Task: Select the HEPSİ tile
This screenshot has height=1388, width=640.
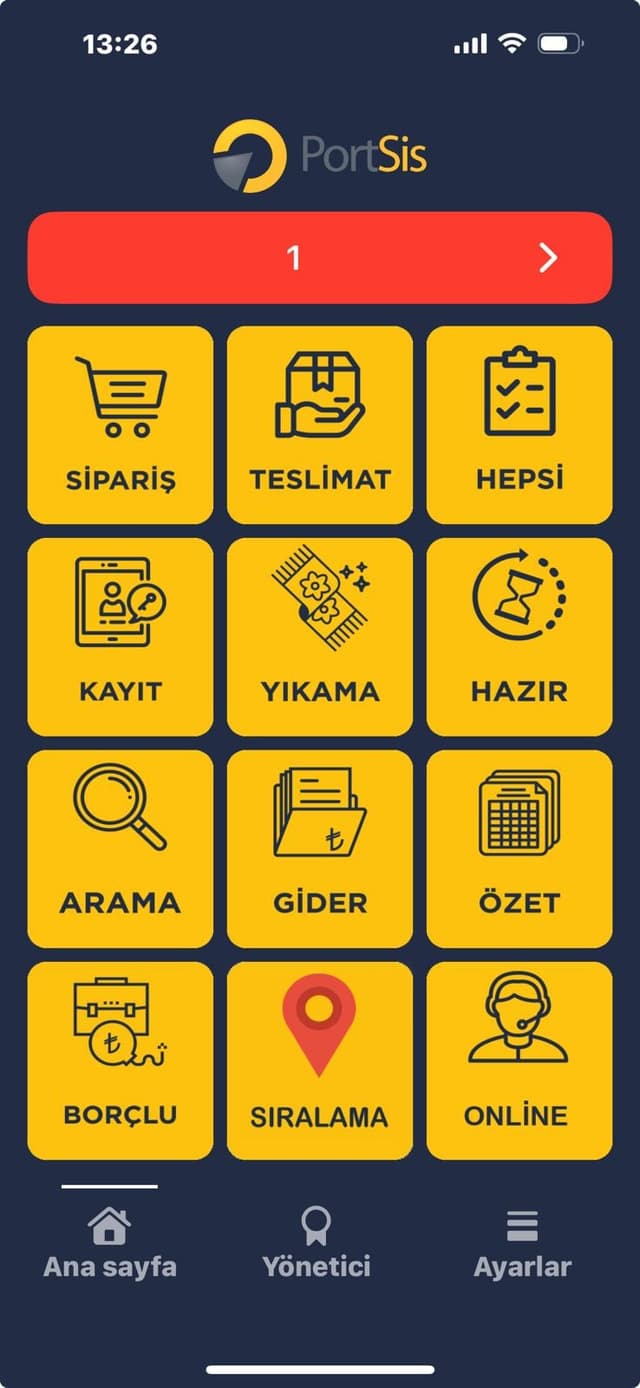Action: pos(519,424)
